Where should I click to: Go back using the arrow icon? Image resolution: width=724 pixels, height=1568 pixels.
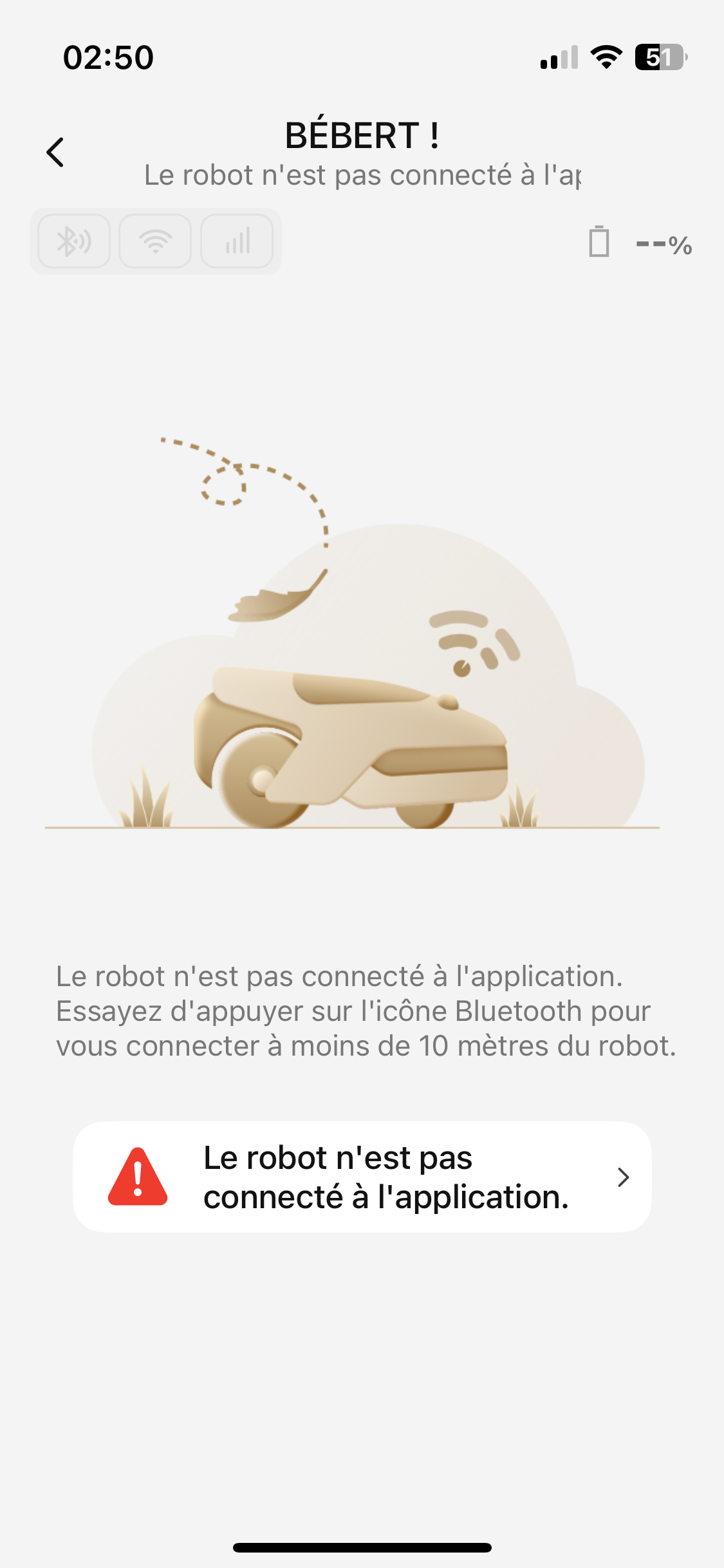click(x=55, y=153)
